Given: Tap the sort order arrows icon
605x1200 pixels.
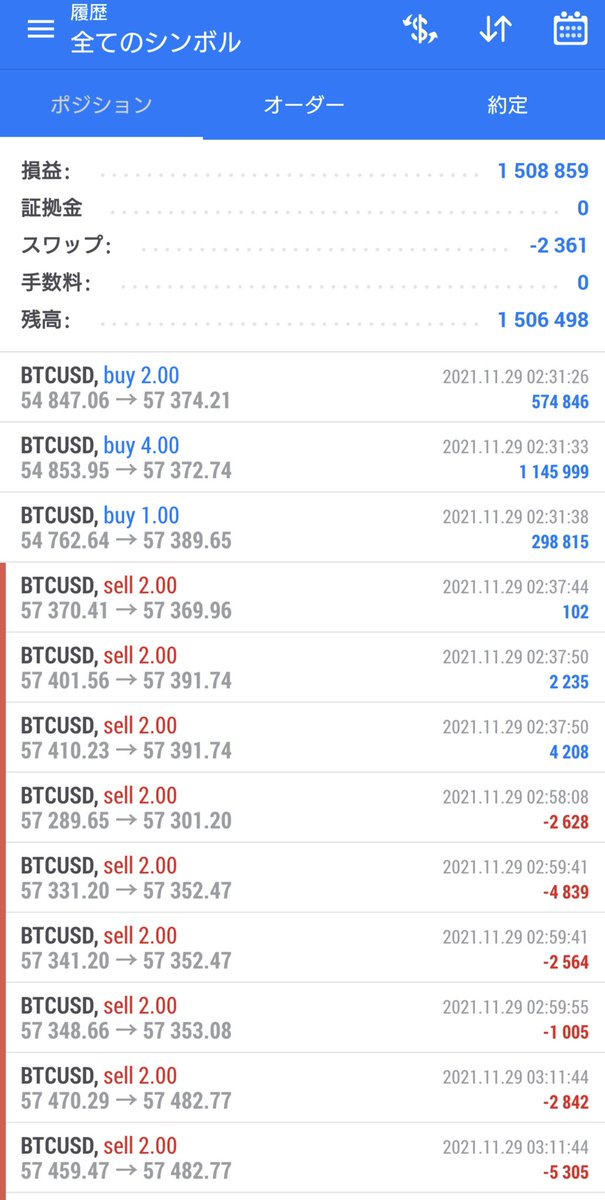Looking at the screenshot, I should click(x=494, y=30).
